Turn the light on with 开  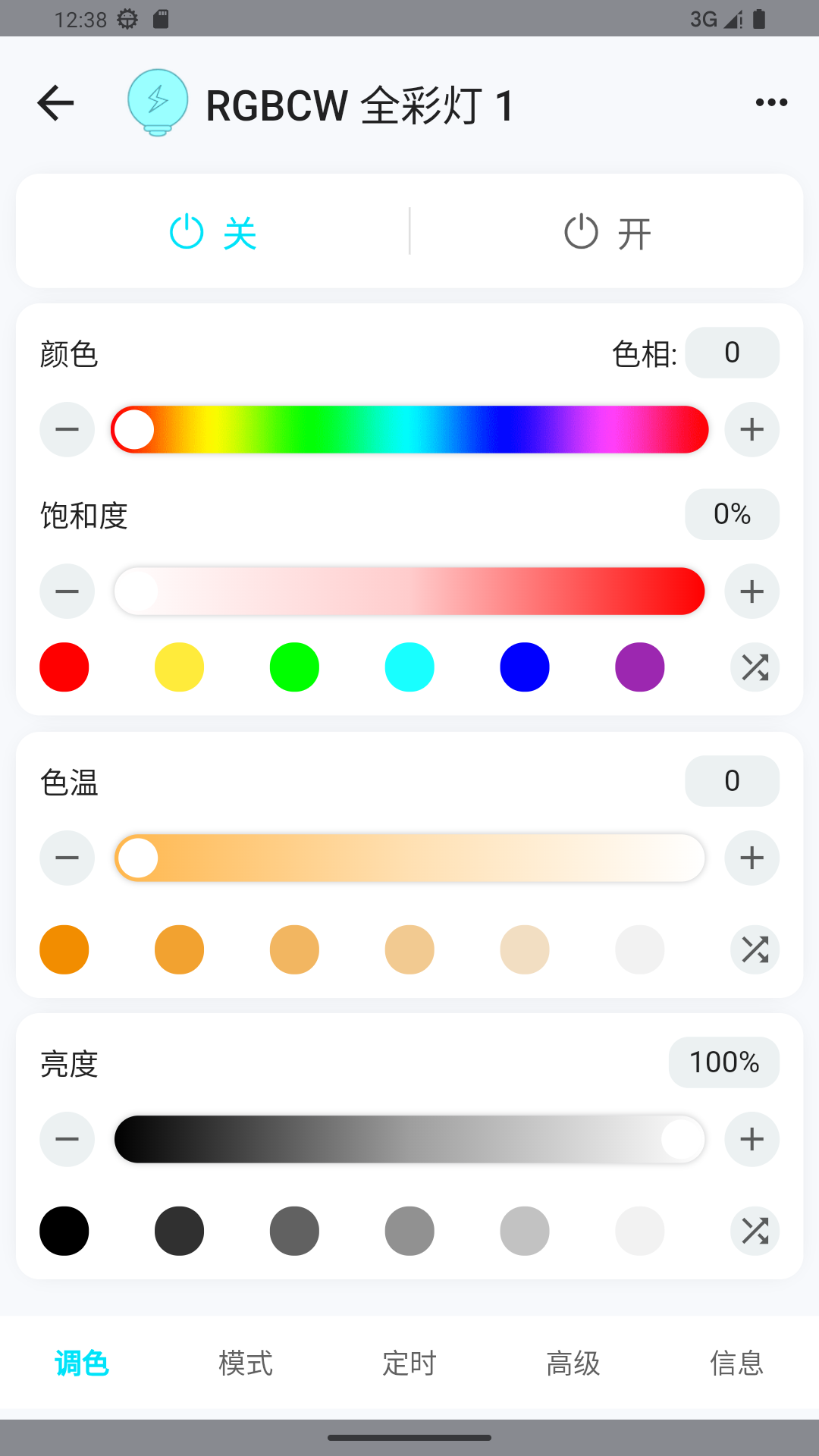(x=607, y=231)
